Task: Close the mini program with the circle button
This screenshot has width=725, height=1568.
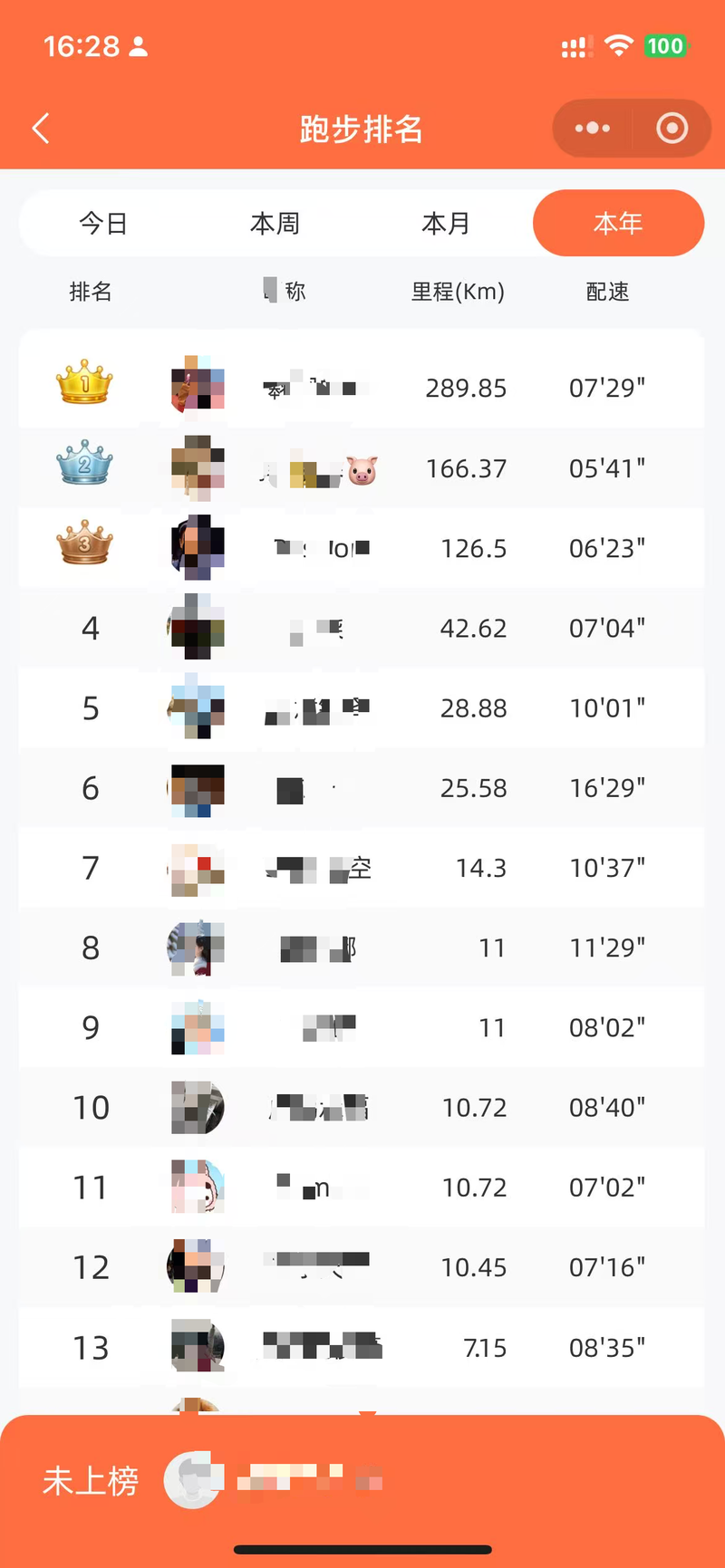Action: 672,129
